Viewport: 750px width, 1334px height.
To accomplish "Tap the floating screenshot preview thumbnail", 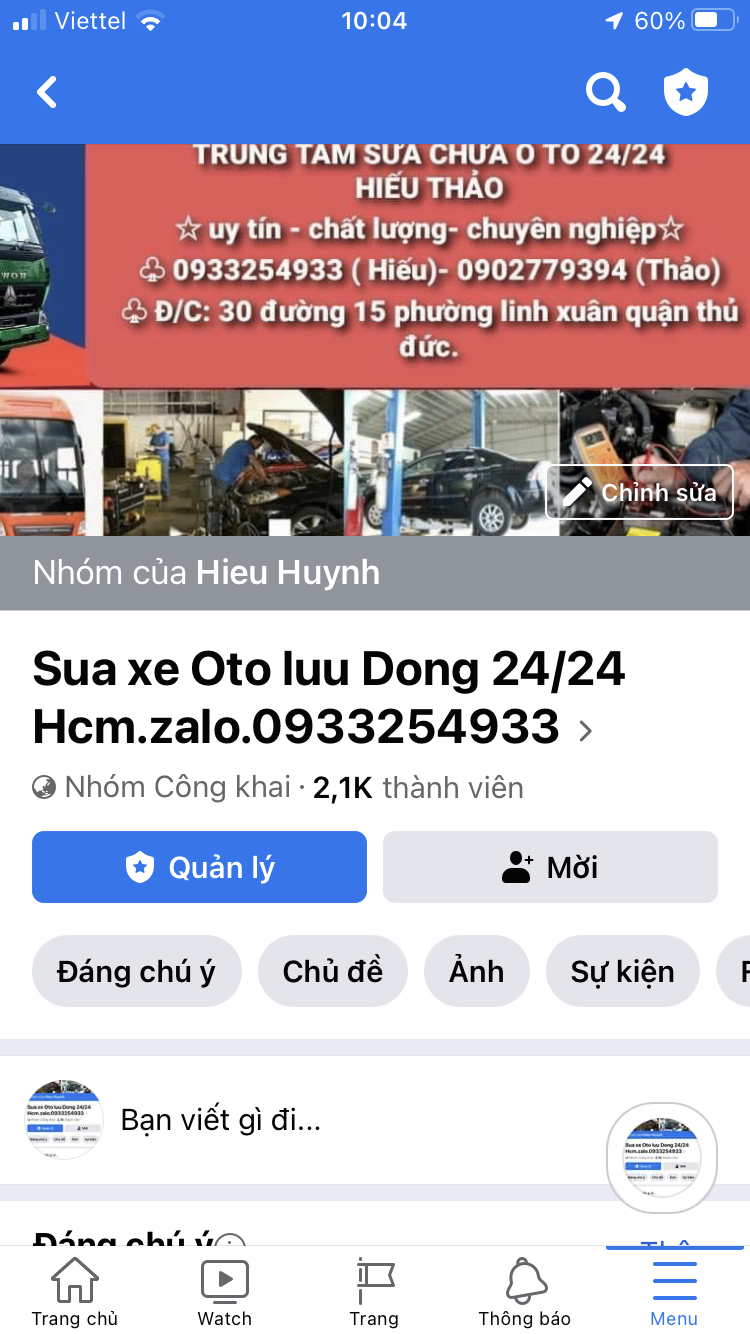I will click(662, 1158).
